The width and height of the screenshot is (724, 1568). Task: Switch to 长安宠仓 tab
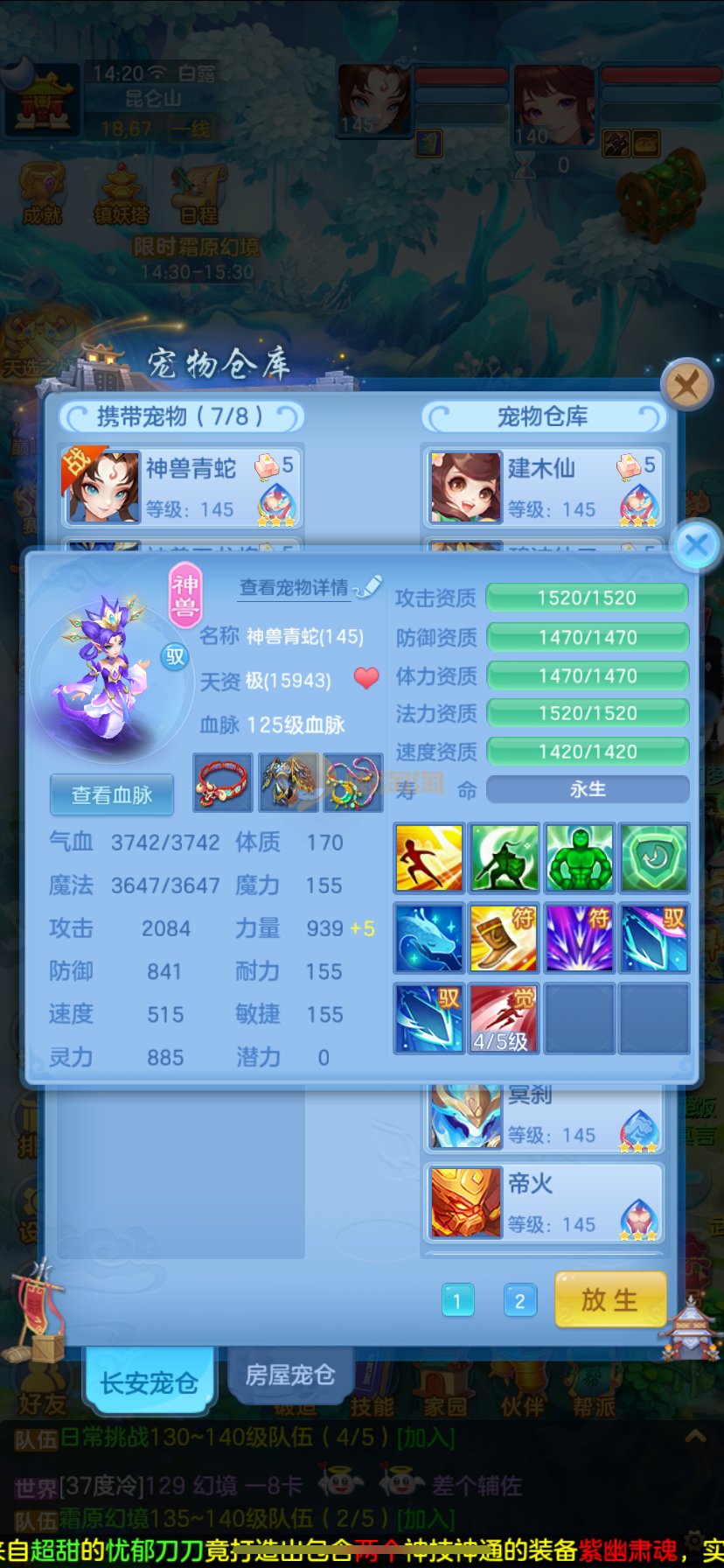149,1382
